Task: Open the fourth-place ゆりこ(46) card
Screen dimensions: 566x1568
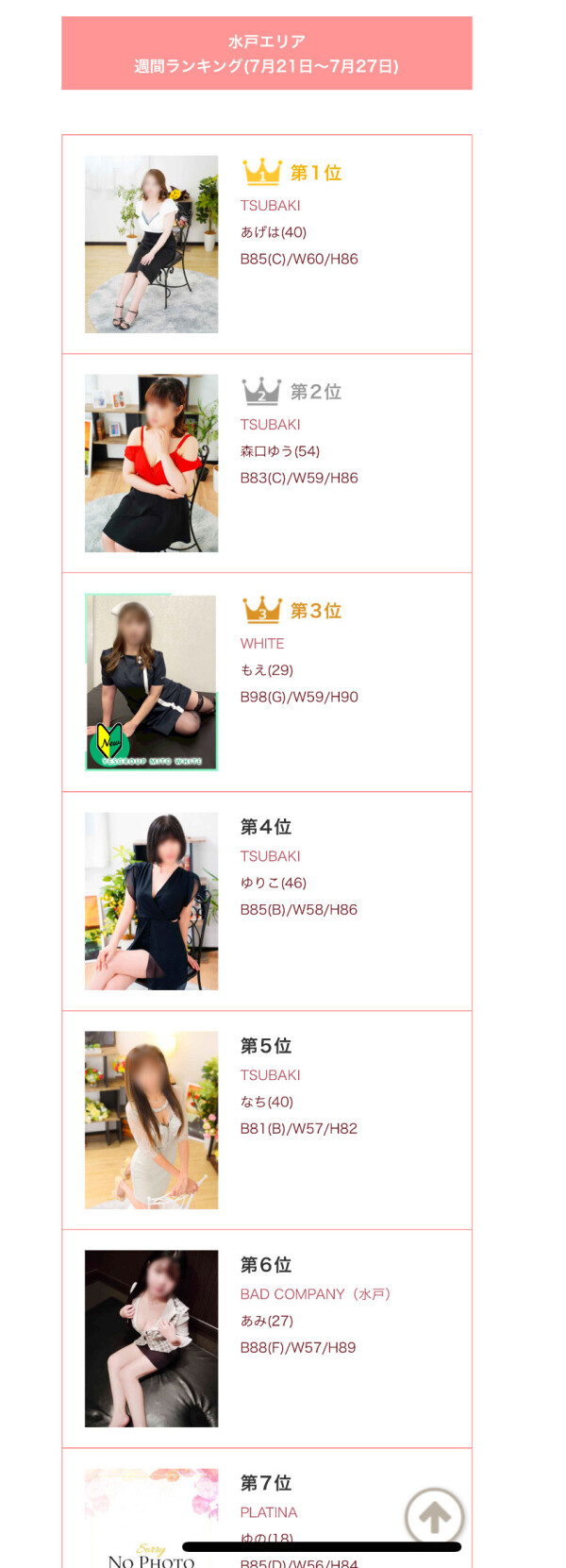Action: (x=266, y=902)
